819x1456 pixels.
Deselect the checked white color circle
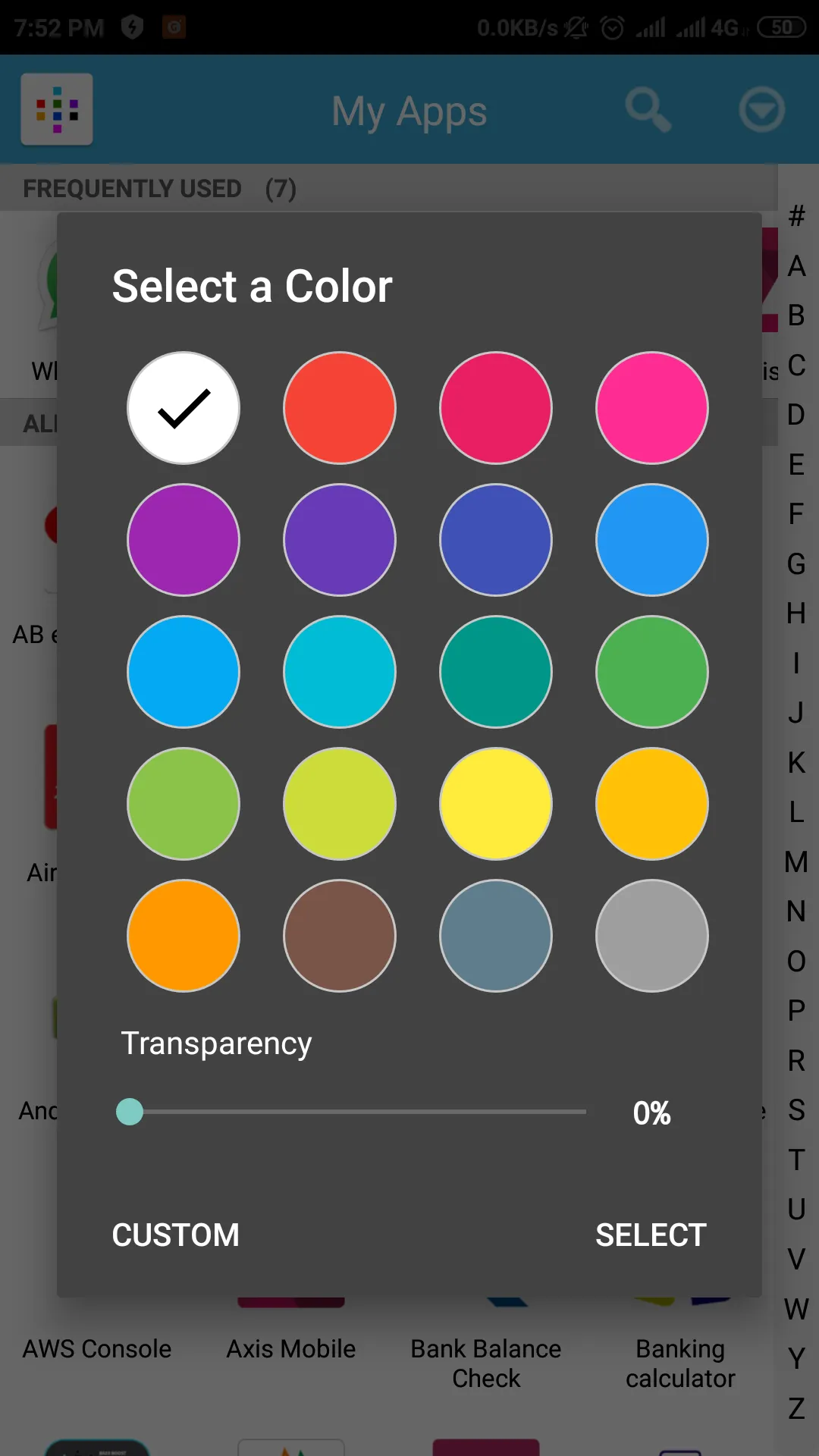[183, 408]
